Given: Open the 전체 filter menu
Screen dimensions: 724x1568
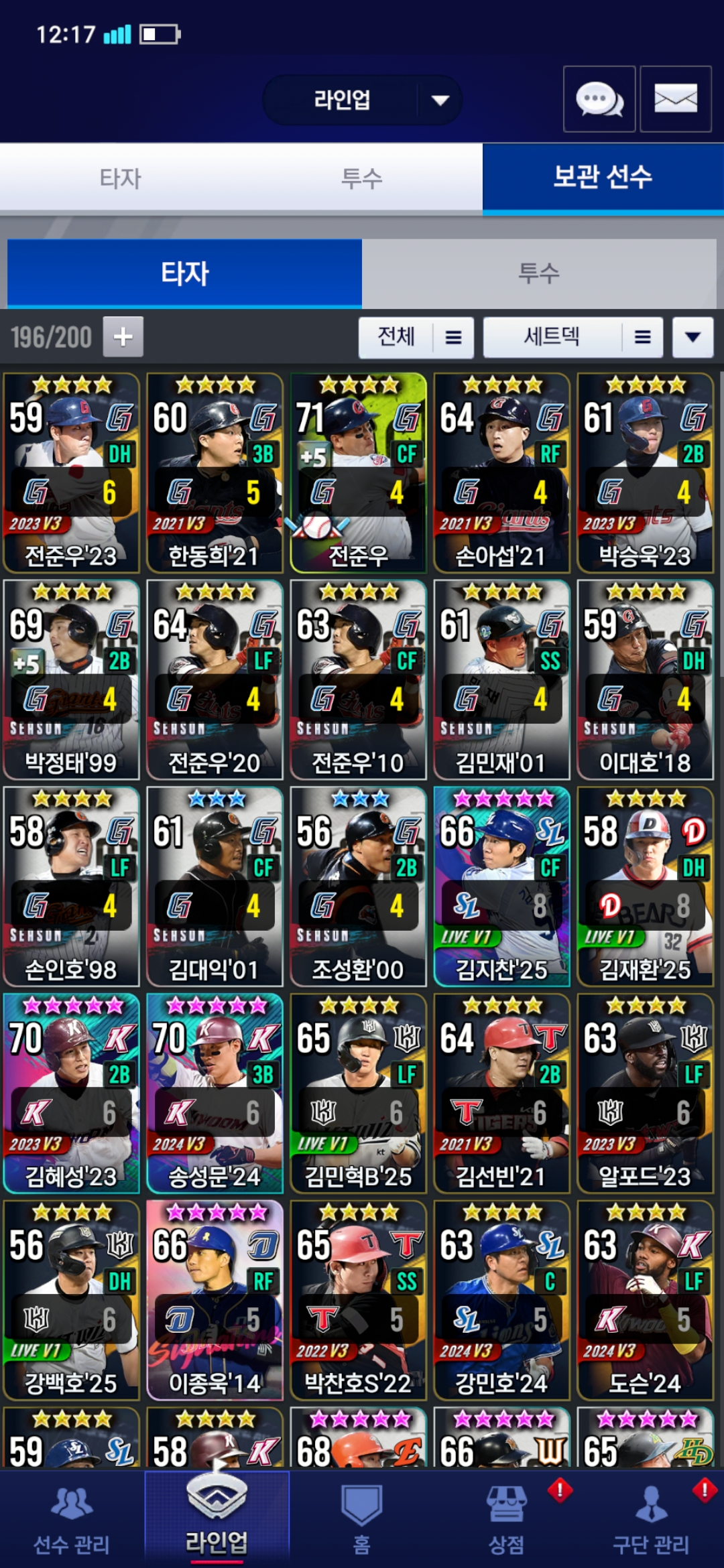Looking at the screenshot, I should tap(416, 337).
